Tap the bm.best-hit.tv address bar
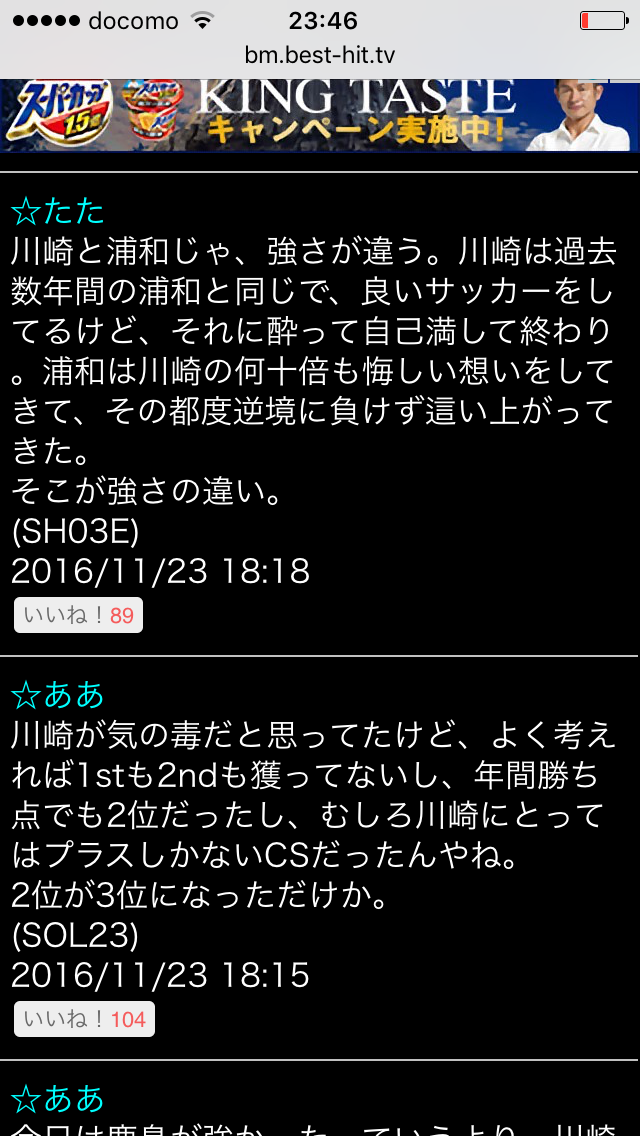640x1136 pixels. coord(320,56)
